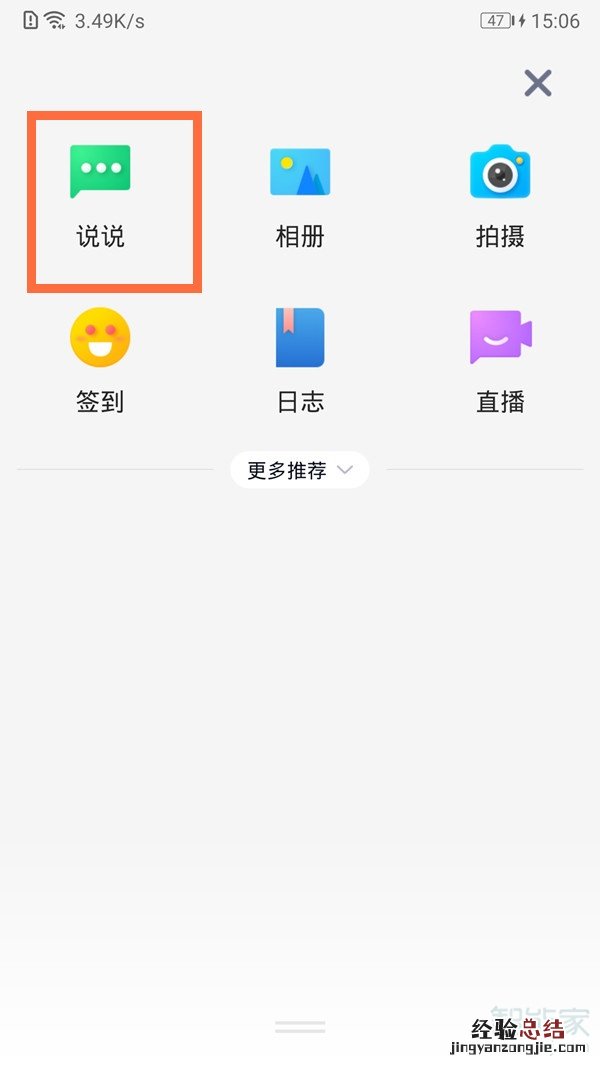Open 相册 photo album
Image resolution: width=600 pixels, height=1066 pixels.
[300, 195]
